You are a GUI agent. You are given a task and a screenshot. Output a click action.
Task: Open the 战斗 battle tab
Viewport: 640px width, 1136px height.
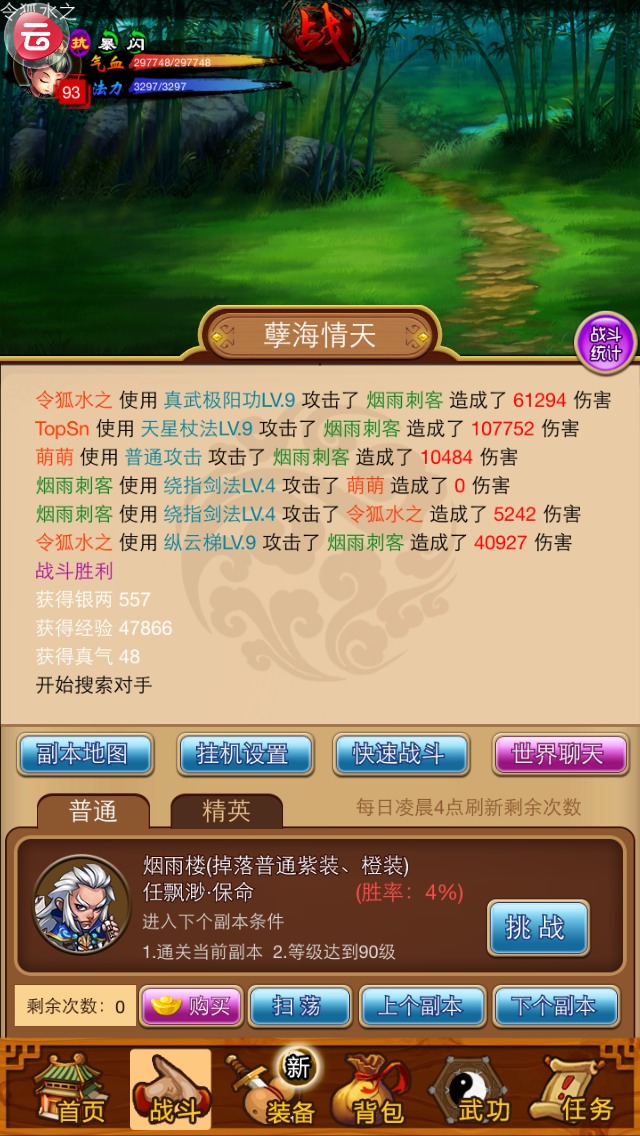171,1092
